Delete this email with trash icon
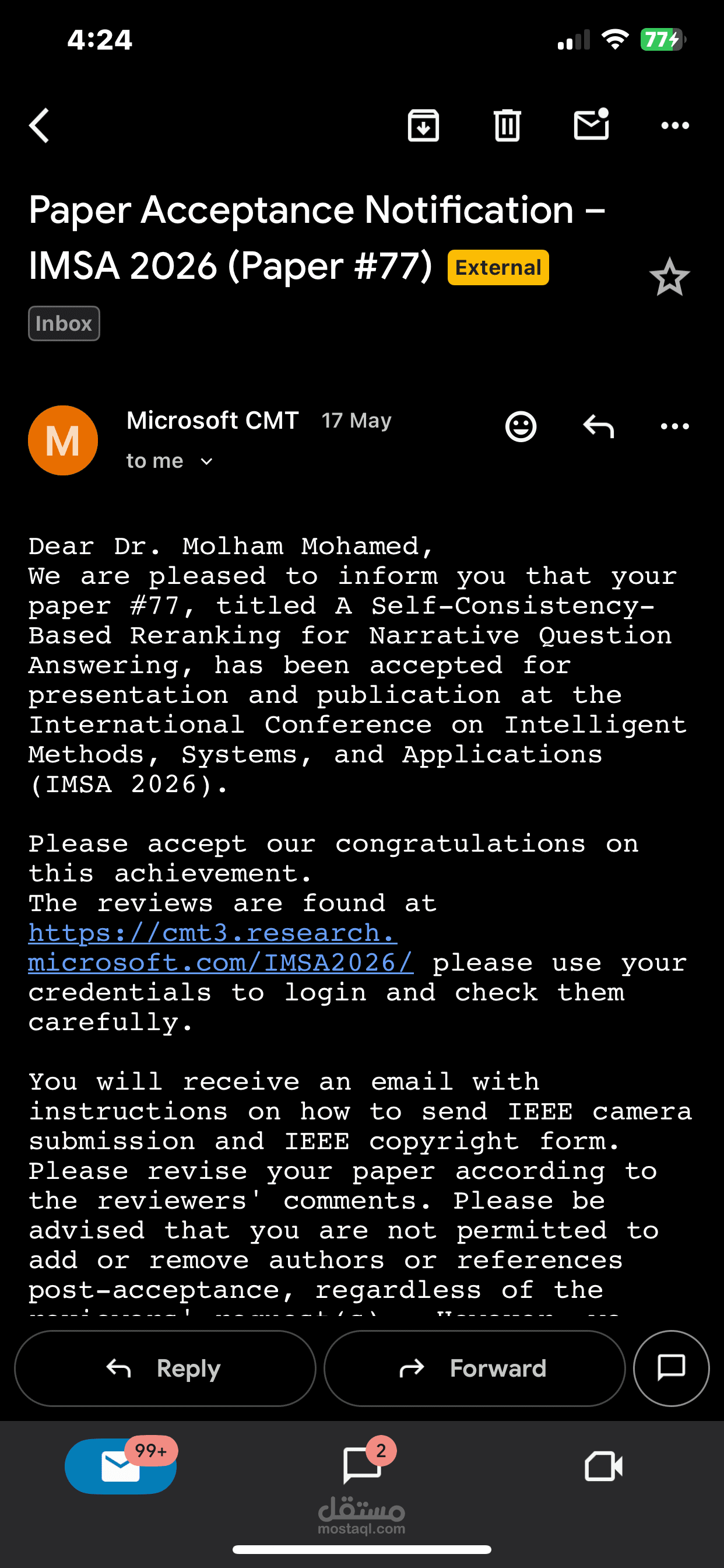Screen dimensions: 724x1568 [507, 125]
